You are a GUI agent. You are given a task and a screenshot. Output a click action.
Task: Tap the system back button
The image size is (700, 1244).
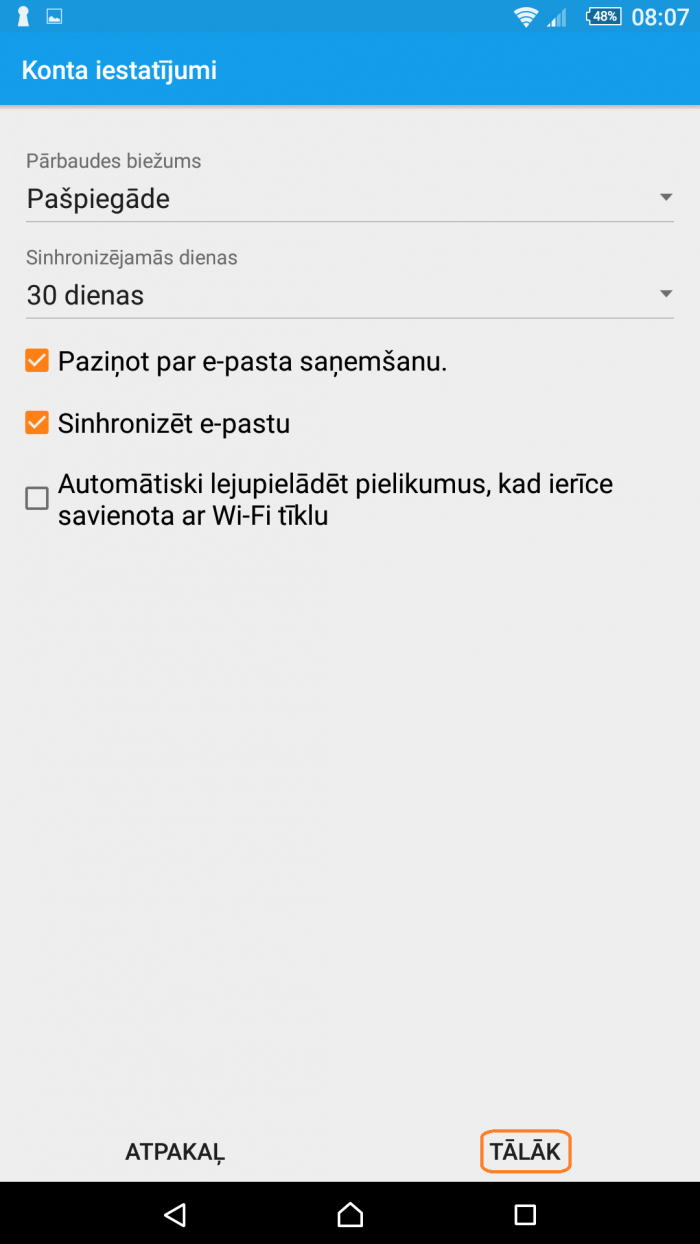(x=175, y=1214)
